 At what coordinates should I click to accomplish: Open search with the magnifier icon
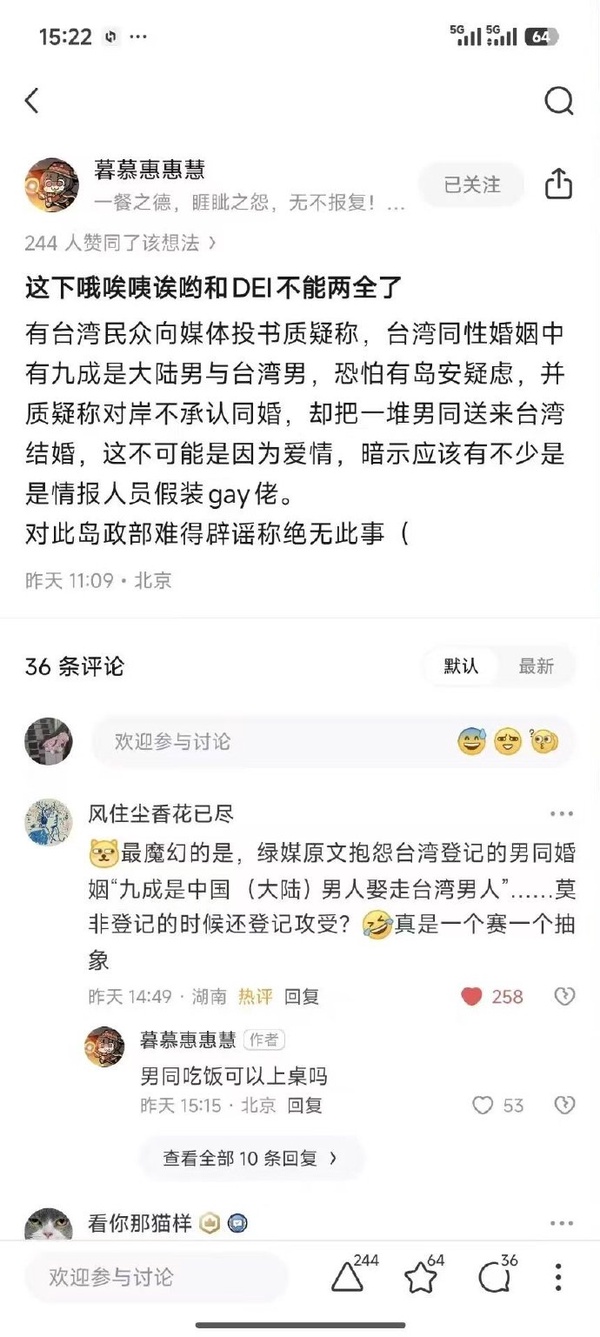[558, 100]
